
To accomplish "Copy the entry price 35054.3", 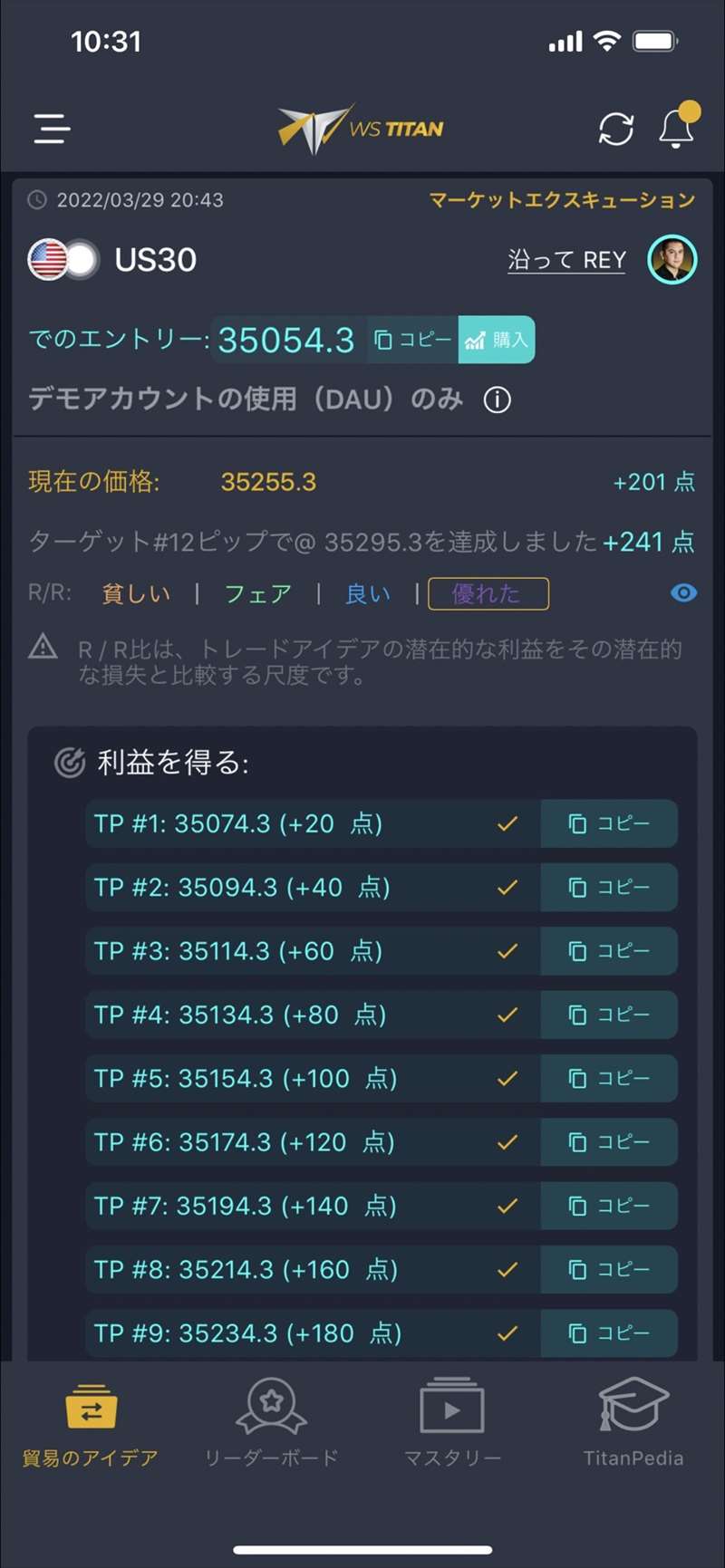I will pos(412,340).
